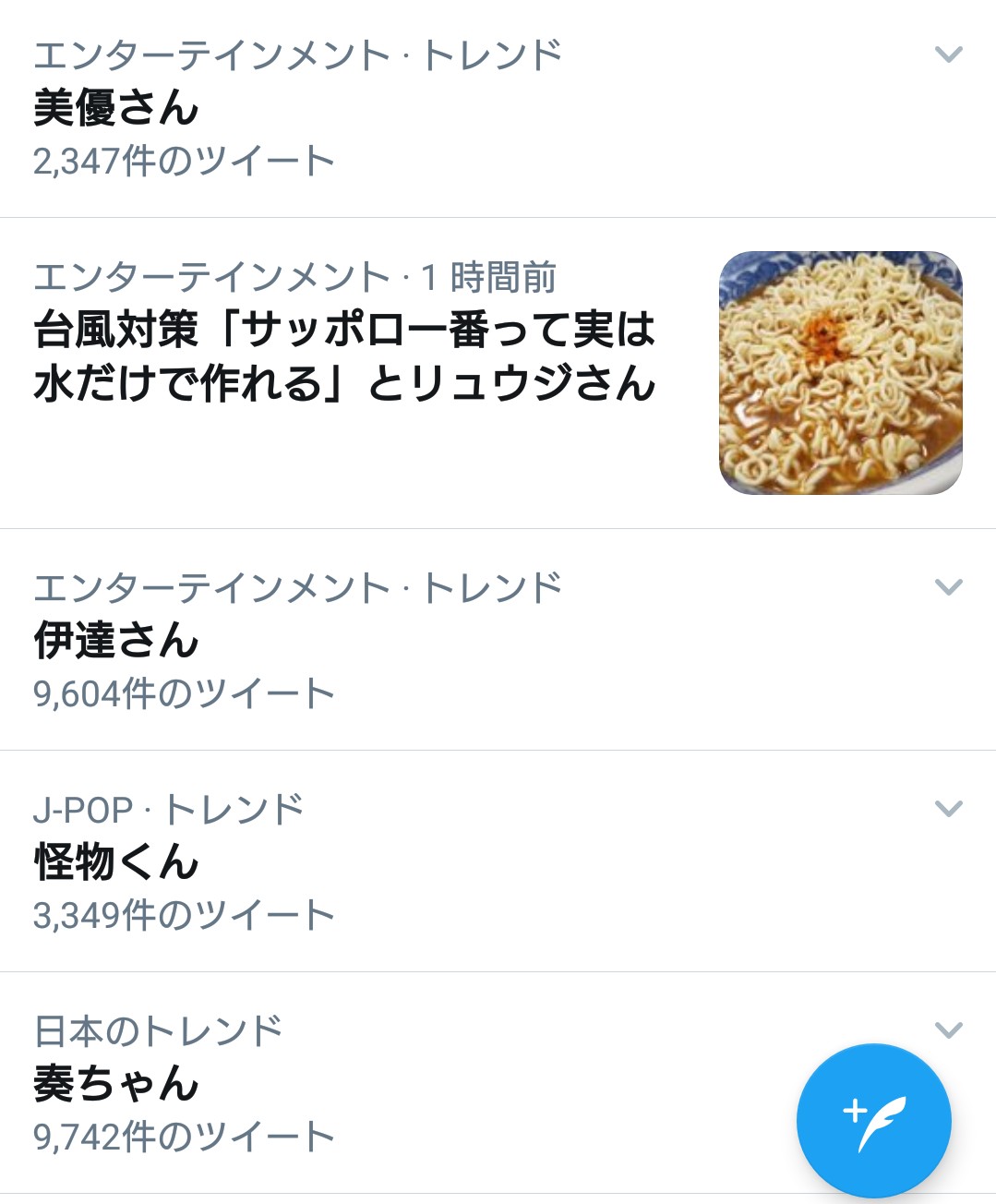996x1204 pixels.
Task: Open the 台風対策 サッポロ一番 news story
Action: (343, 356)
